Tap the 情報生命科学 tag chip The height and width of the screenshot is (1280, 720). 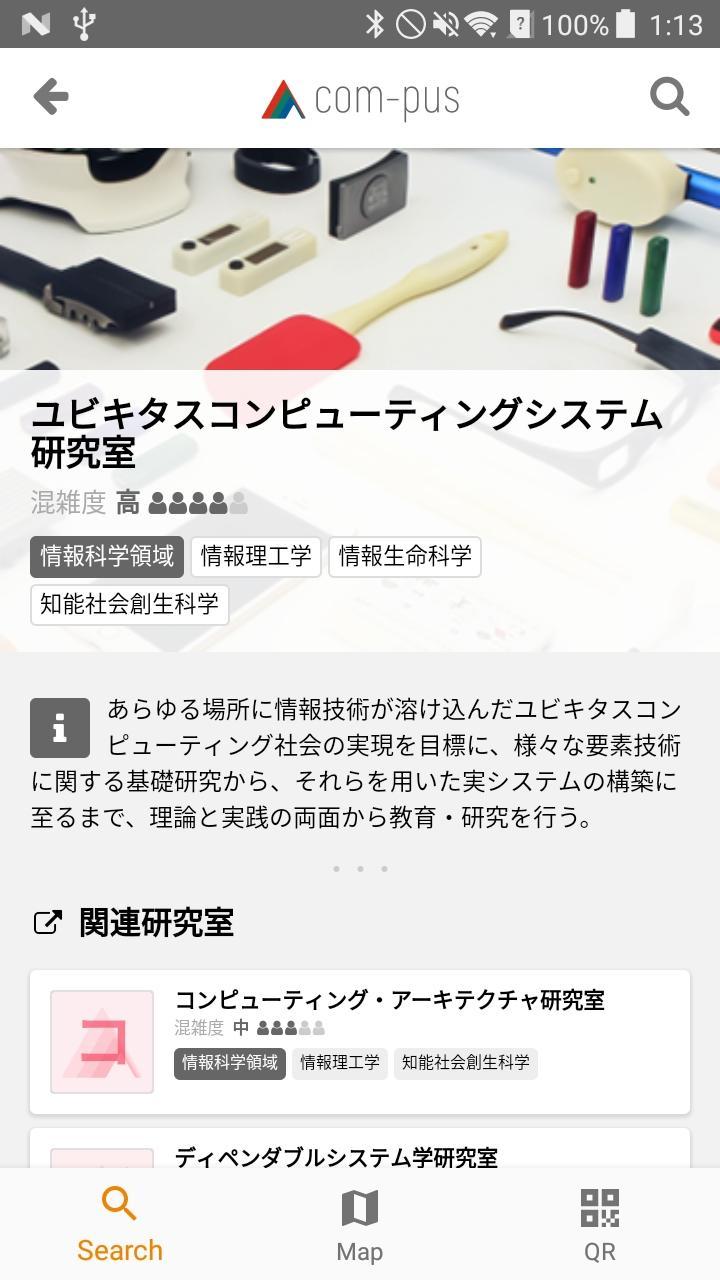tap(405, 556)
